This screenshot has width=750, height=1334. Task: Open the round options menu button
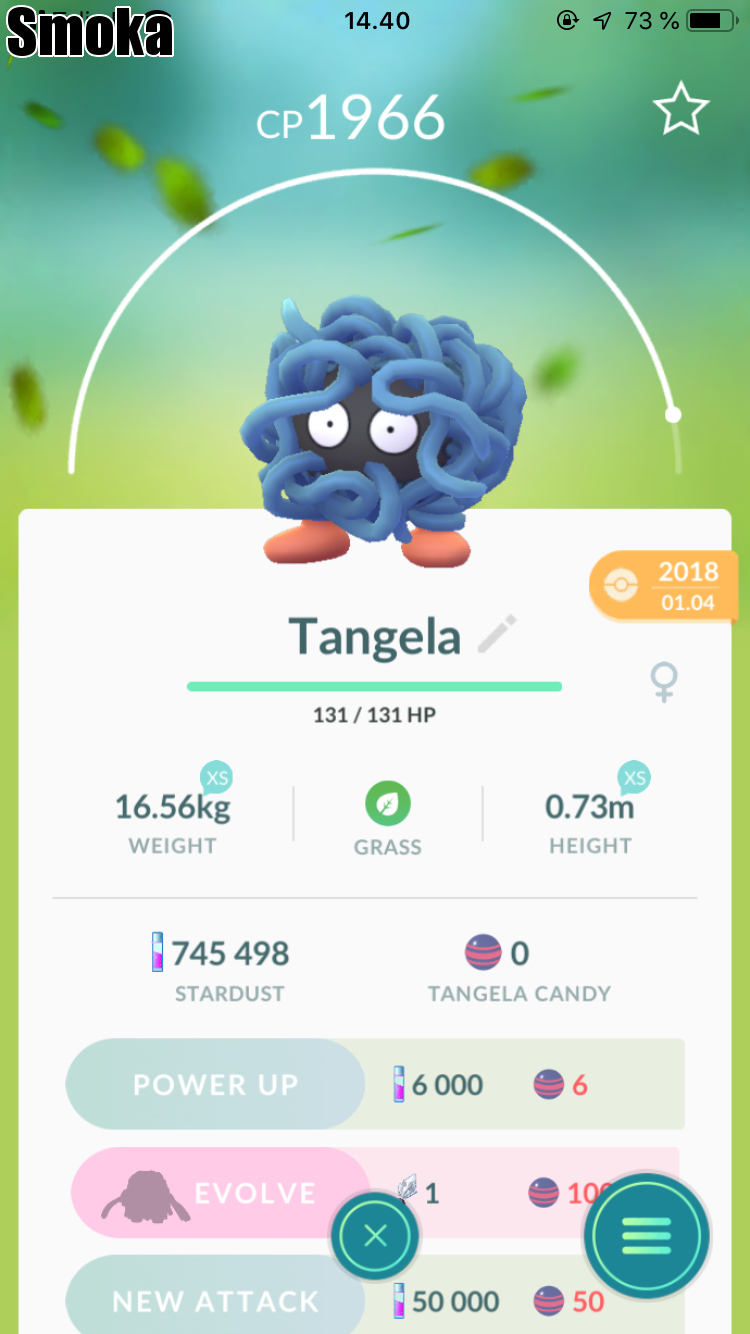647,1236
